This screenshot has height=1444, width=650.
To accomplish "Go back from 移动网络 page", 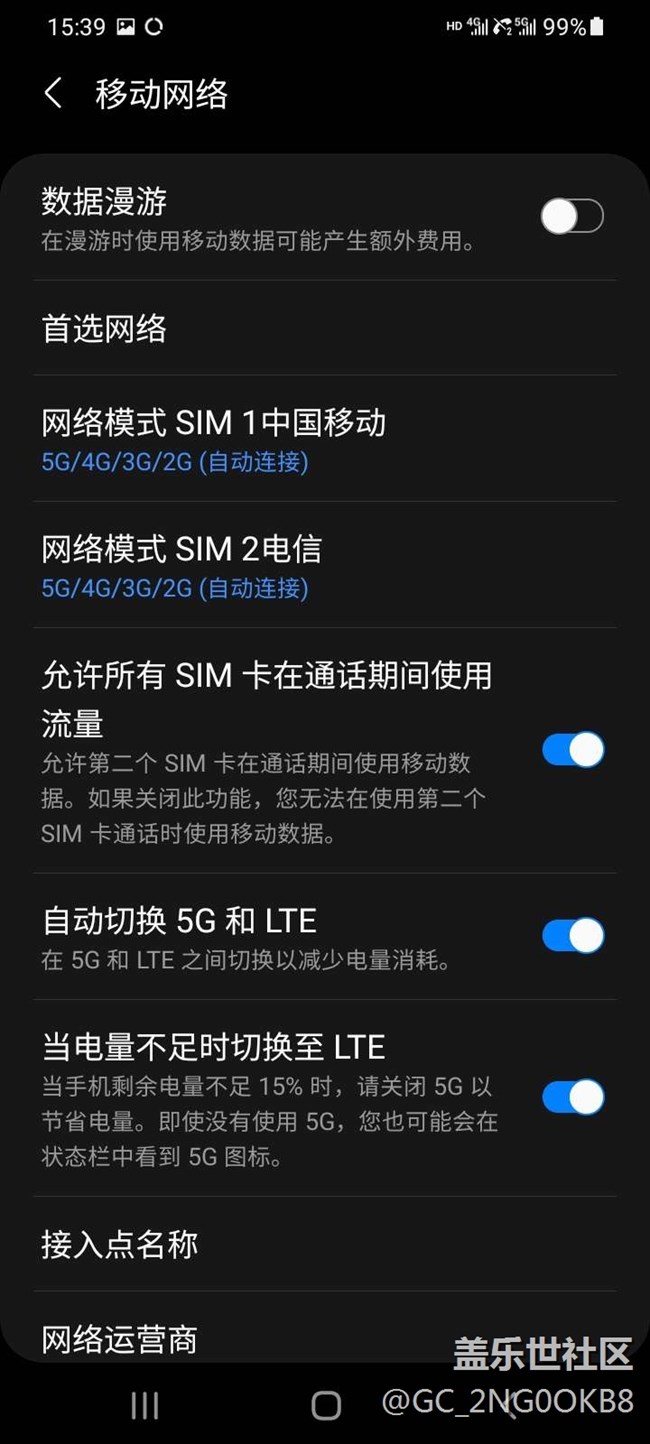I will 53,94.
